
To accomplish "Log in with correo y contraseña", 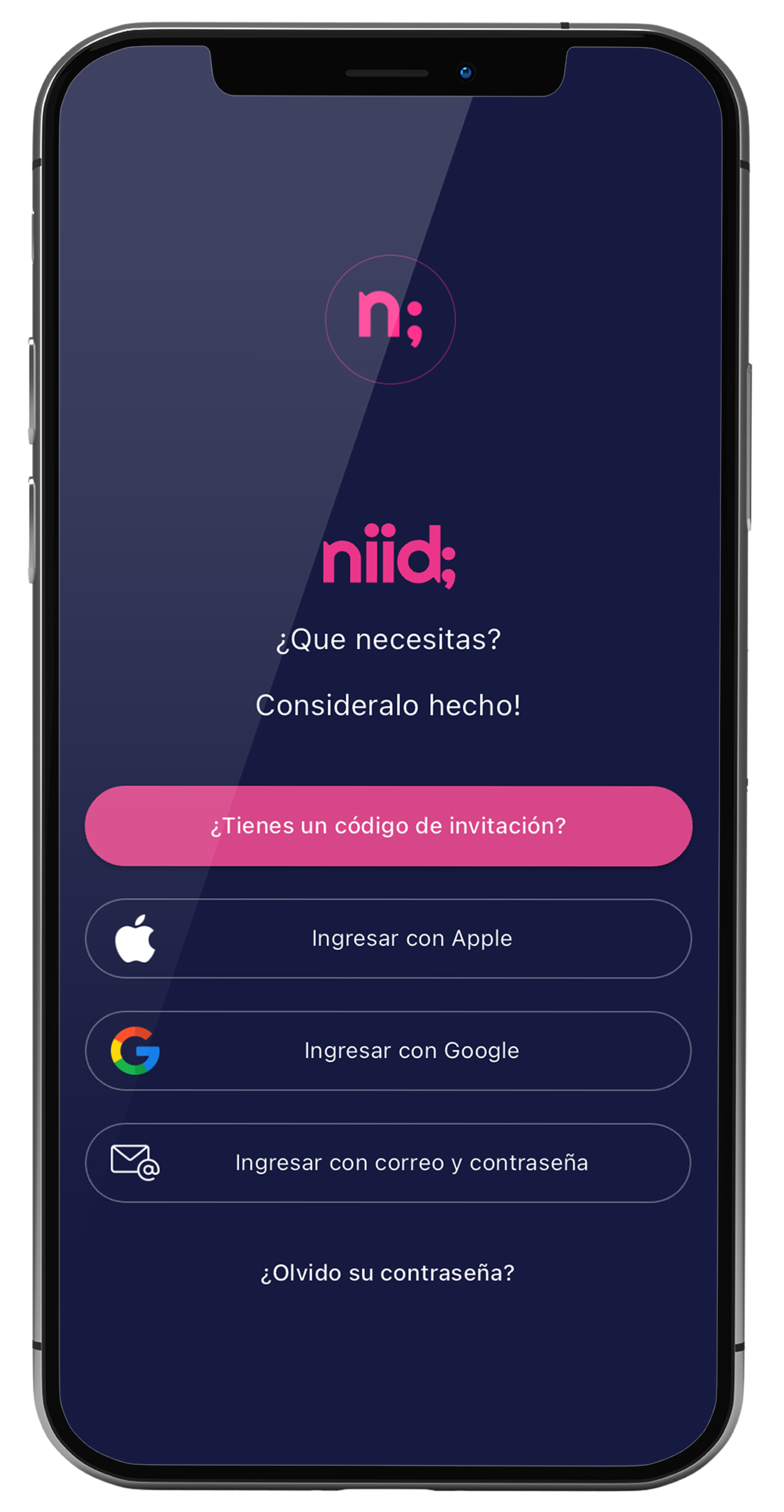I will pyautogui.click(x=388, y=1162).
